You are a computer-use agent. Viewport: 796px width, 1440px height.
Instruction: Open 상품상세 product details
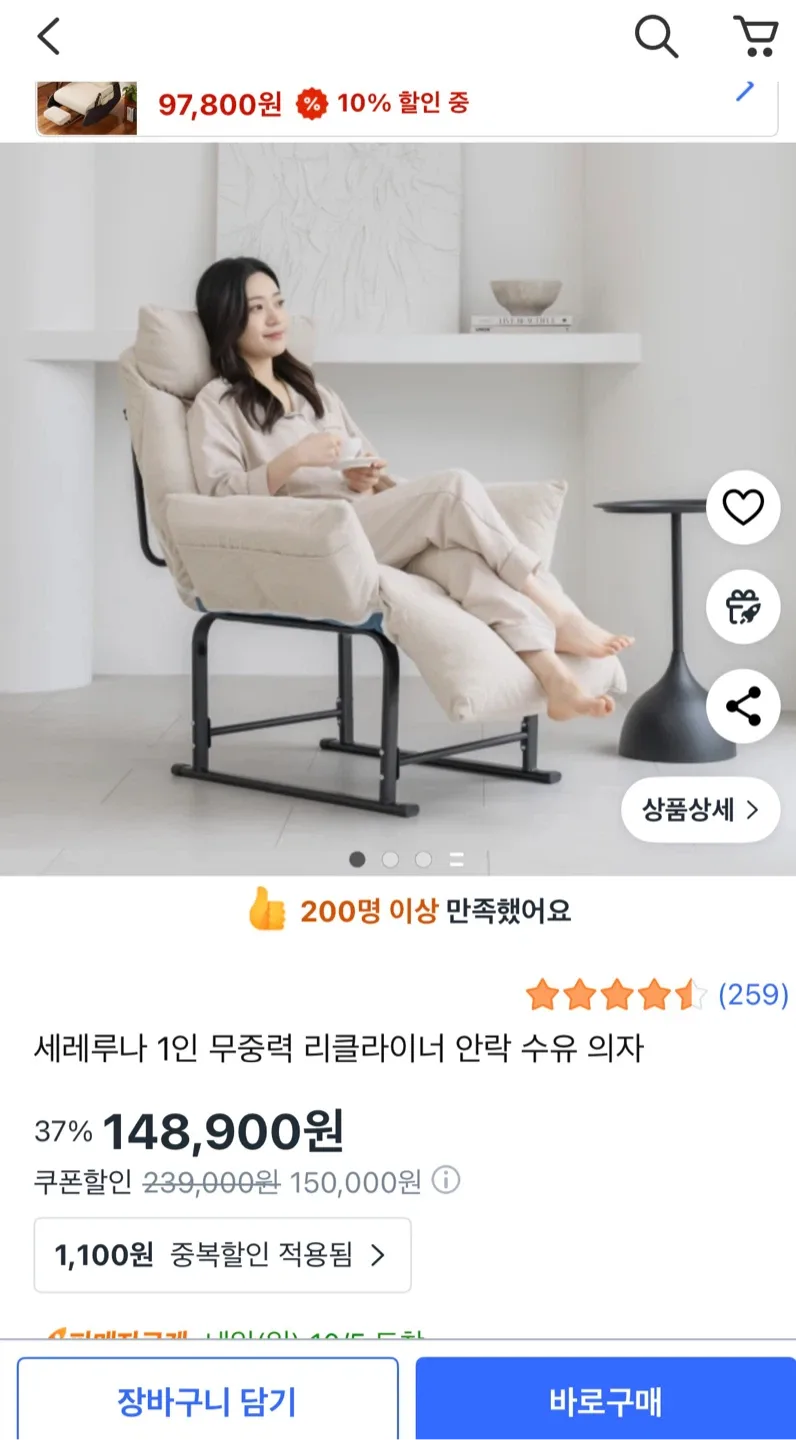(700, 810)
